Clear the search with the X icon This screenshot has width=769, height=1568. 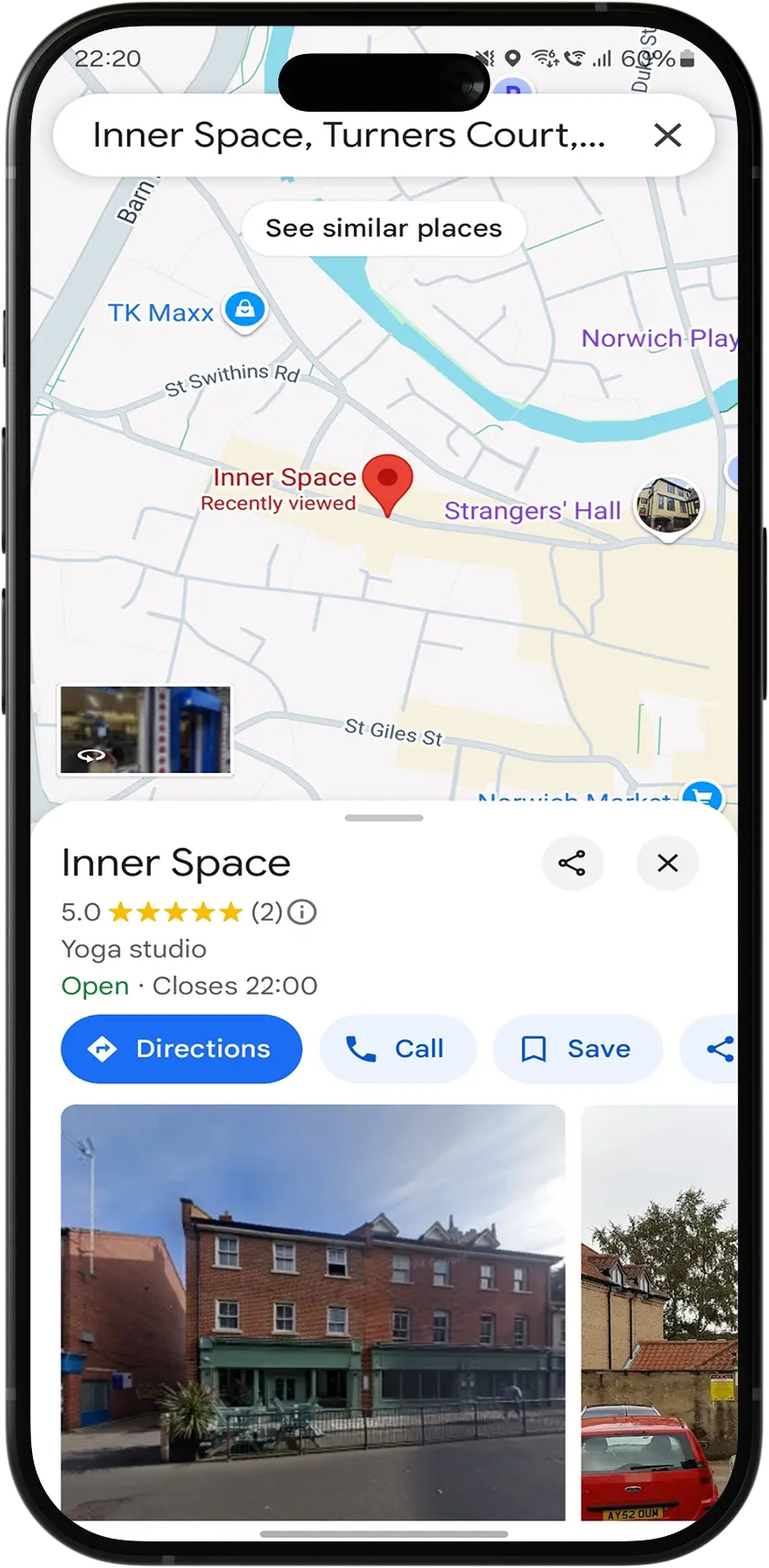667,136
